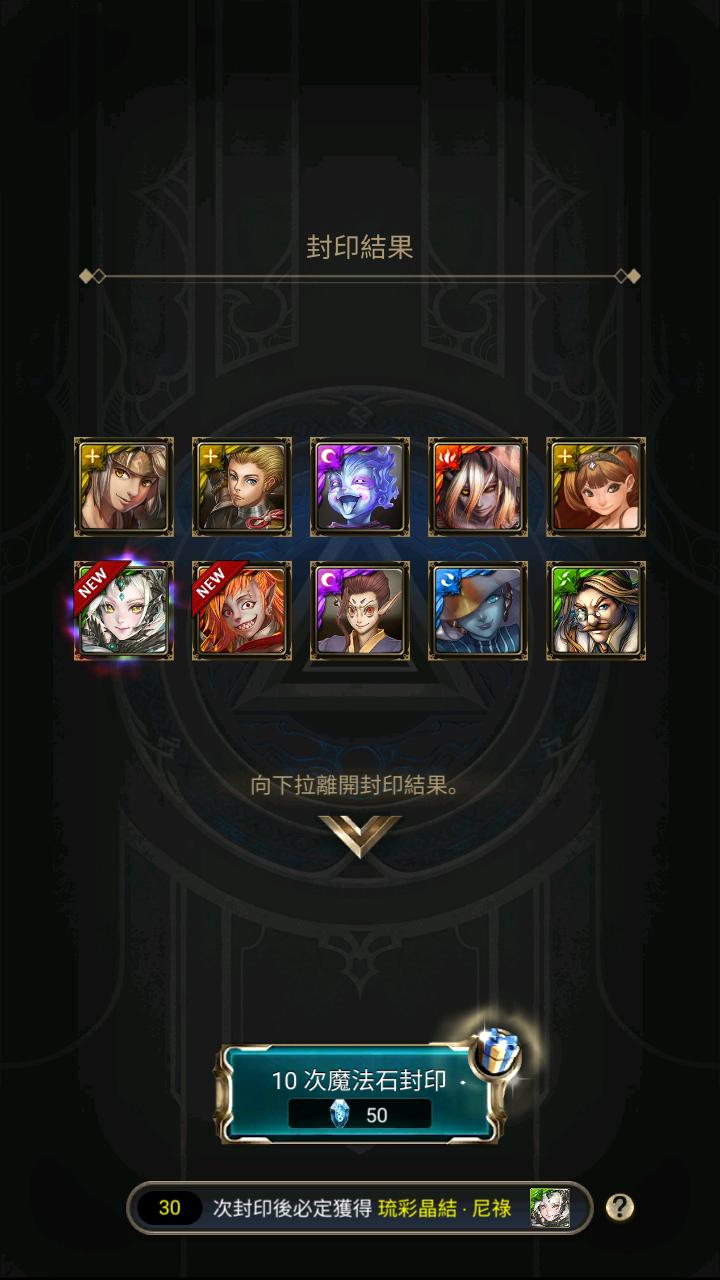
Task: Tap the golden down arrow to leave results
Action: (x=360, y=835)
